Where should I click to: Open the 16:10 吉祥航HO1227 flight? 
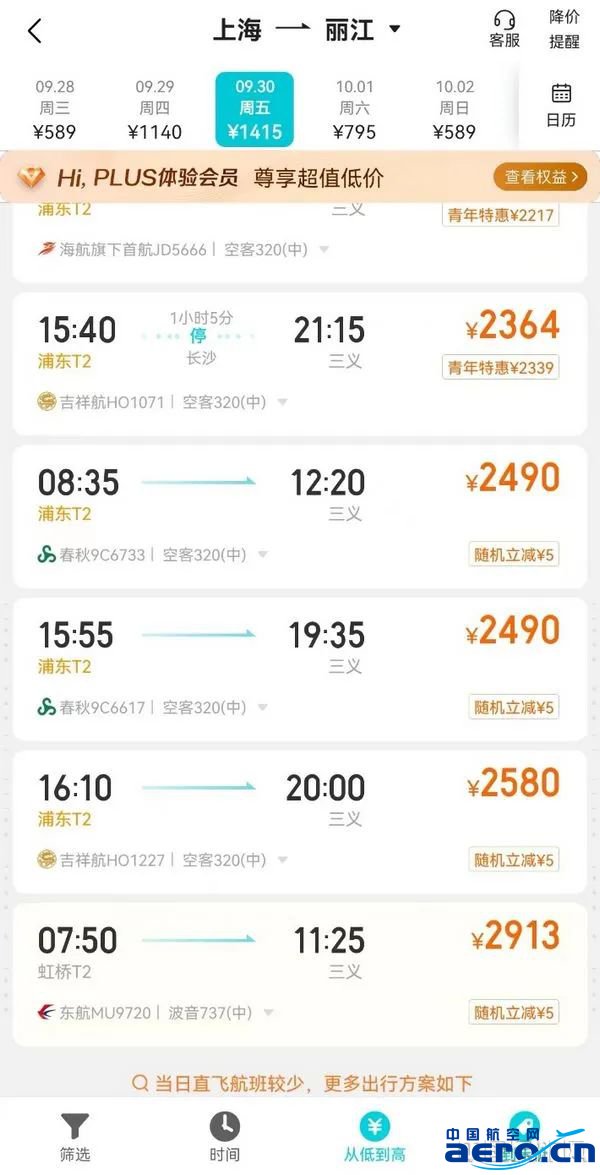click(x=300, y=822)
